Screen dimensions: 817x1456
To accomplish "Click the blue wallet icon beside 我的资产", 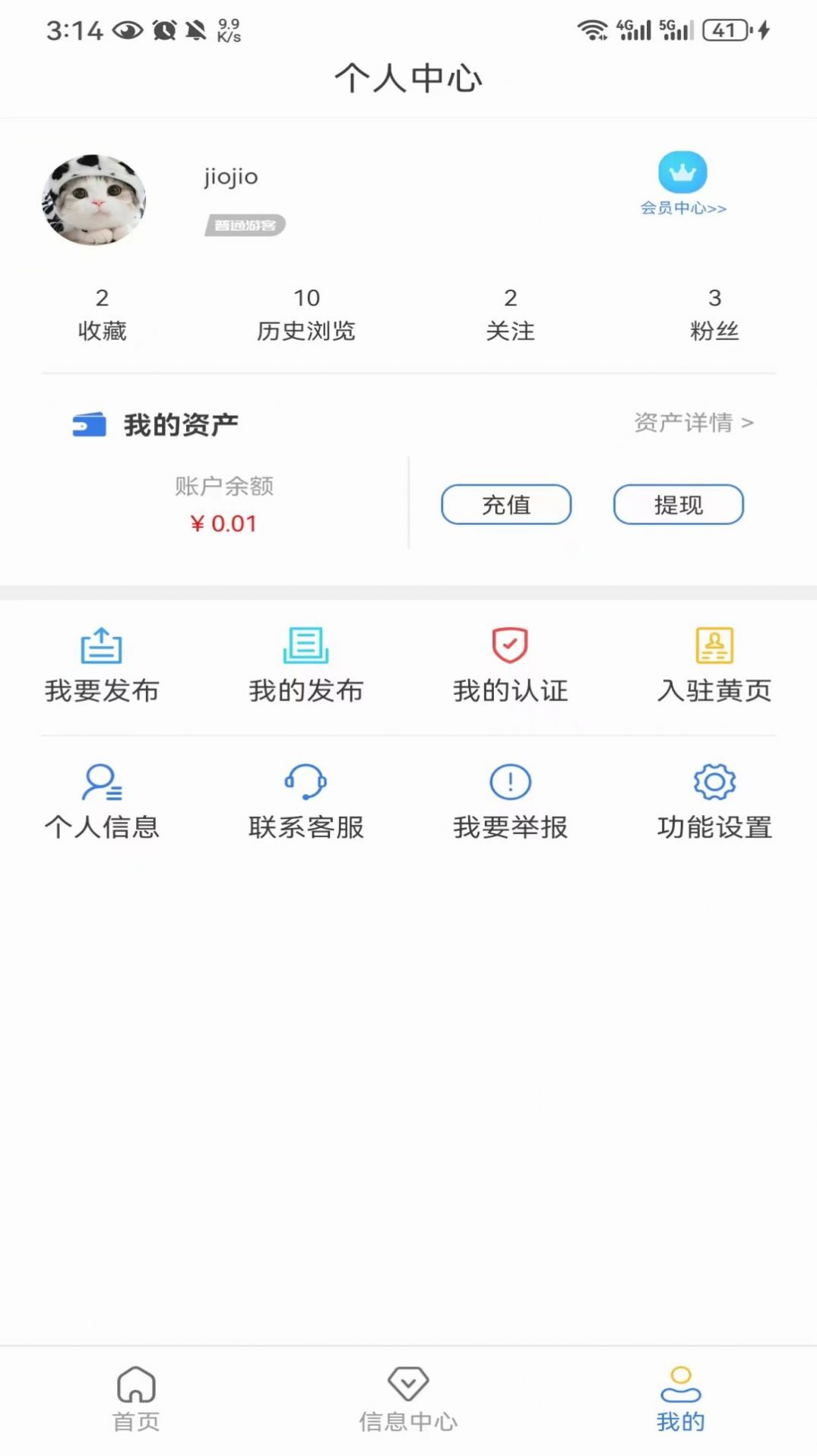I will [89, 423].
